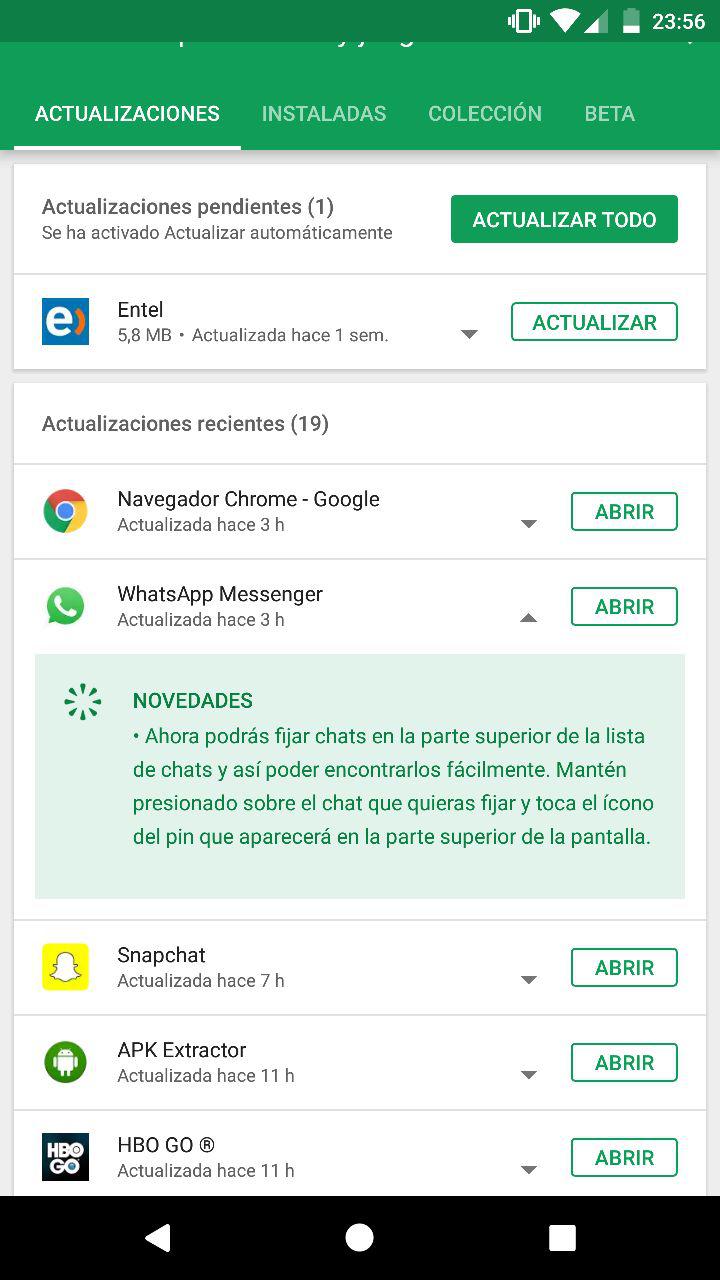The width and height of the screenshot is (720, 1280).
Task: Go back using the navigation bar
Action: click(x=158, y=1238)
